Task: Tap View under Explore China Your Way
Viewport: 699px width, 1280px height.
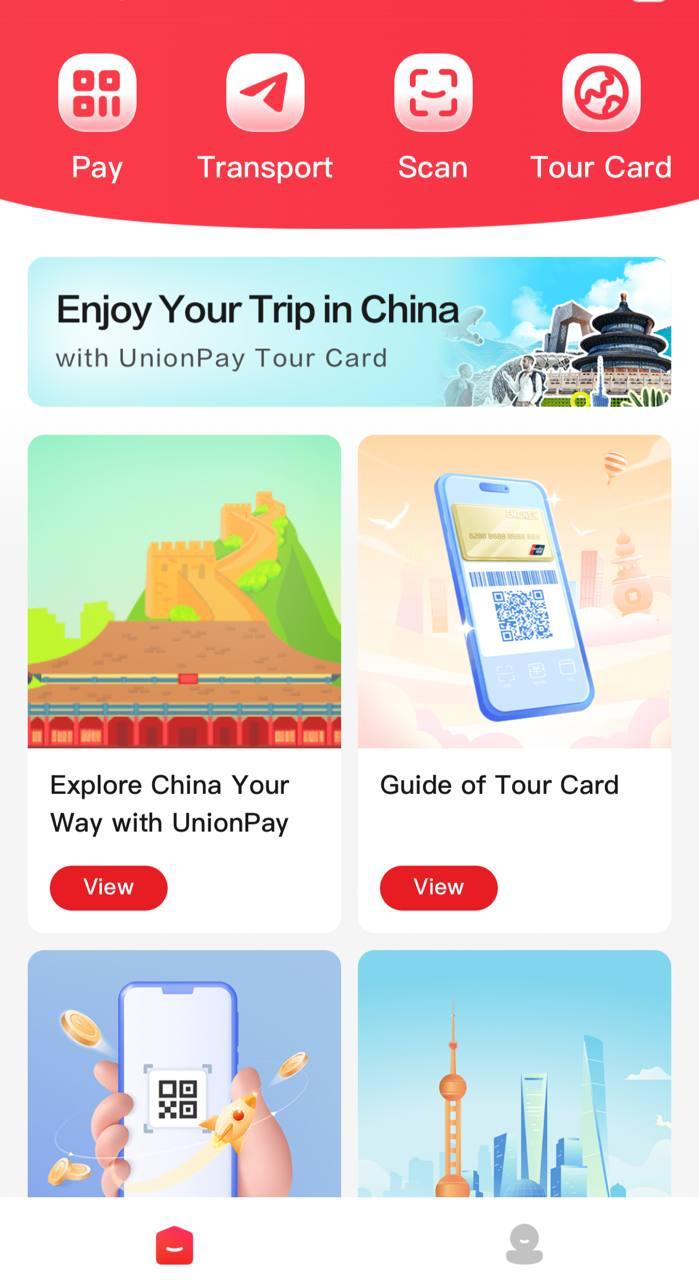Action: point(108,887)
